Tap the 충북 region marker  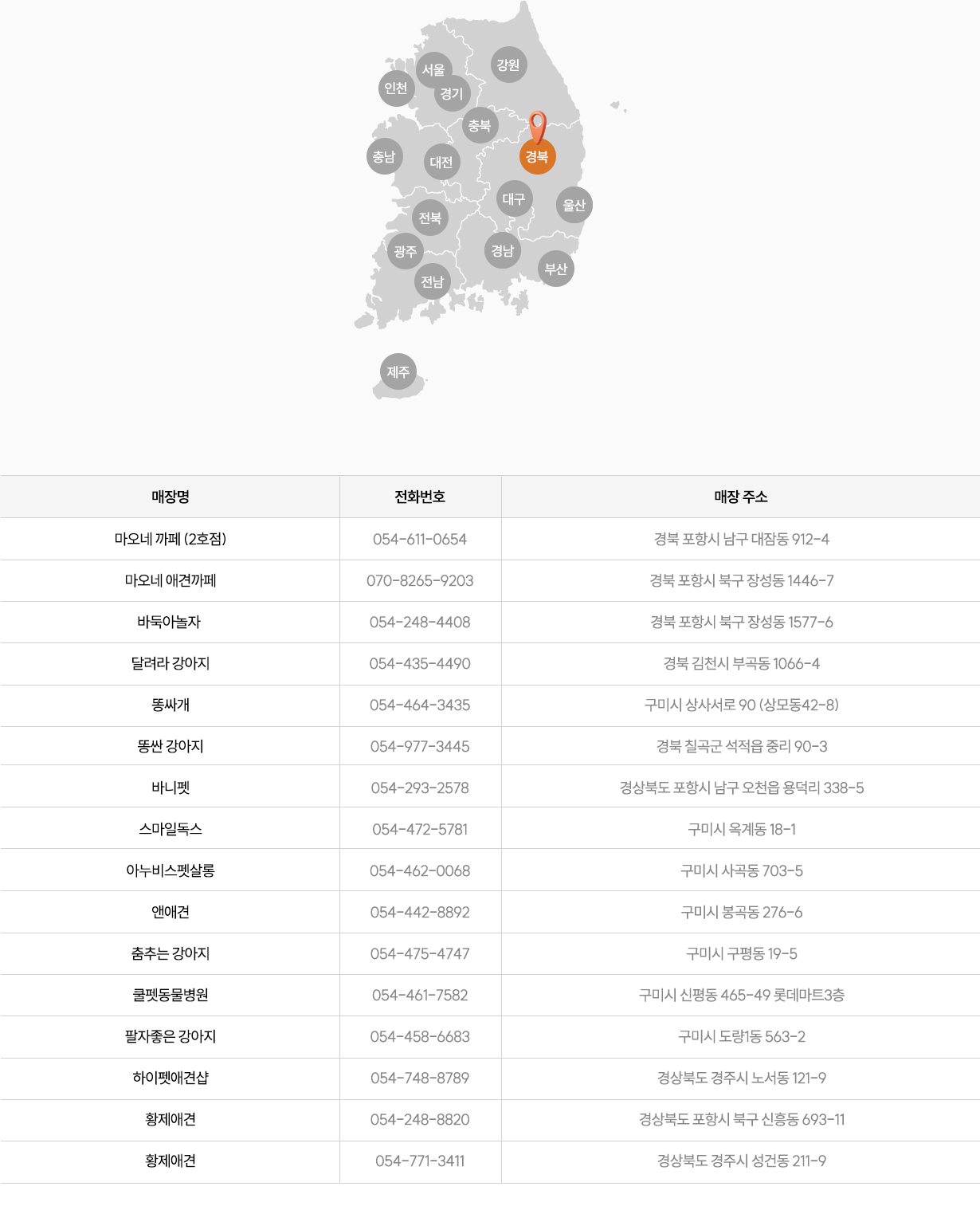480,126
